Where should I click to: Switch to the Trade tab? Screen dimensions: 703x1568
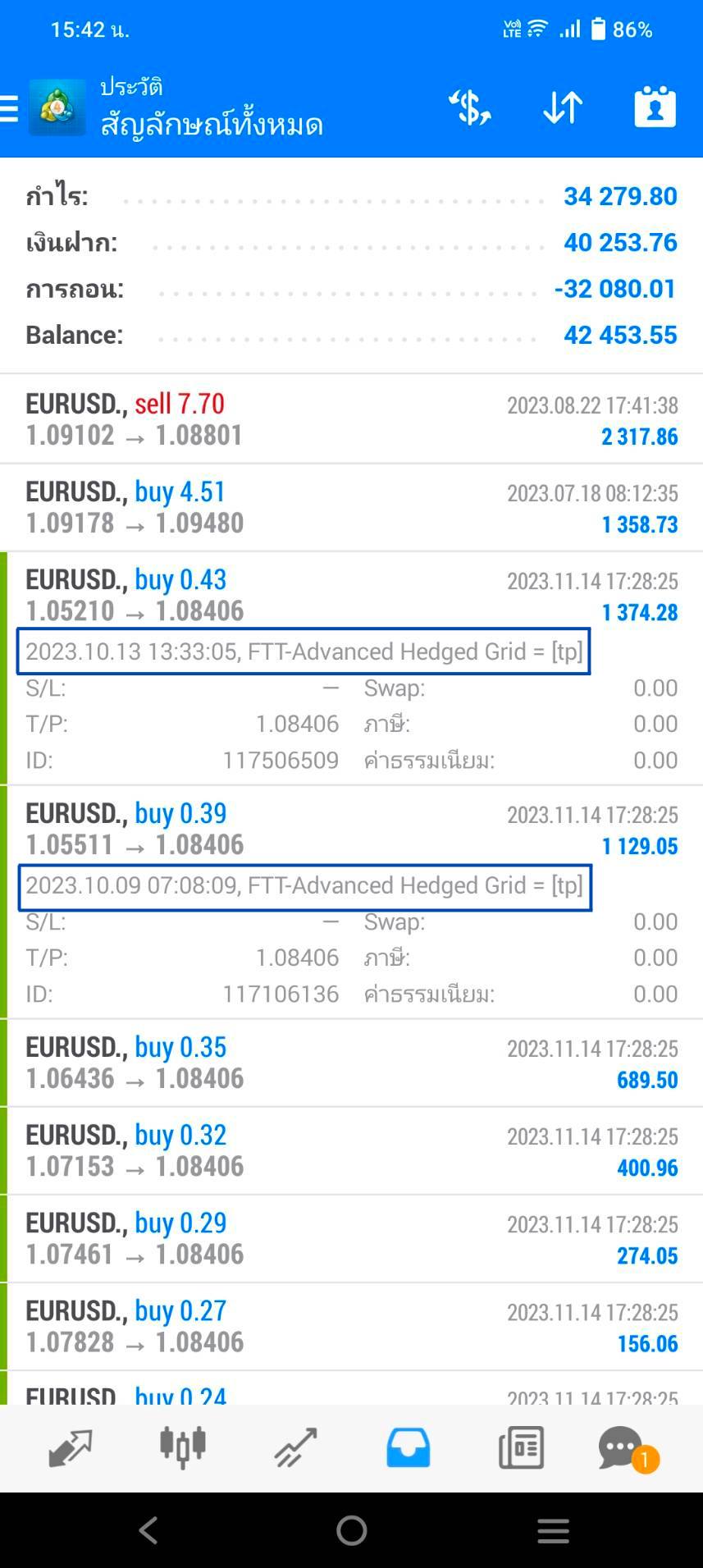pyautogui.click(x=295, y=1447)
